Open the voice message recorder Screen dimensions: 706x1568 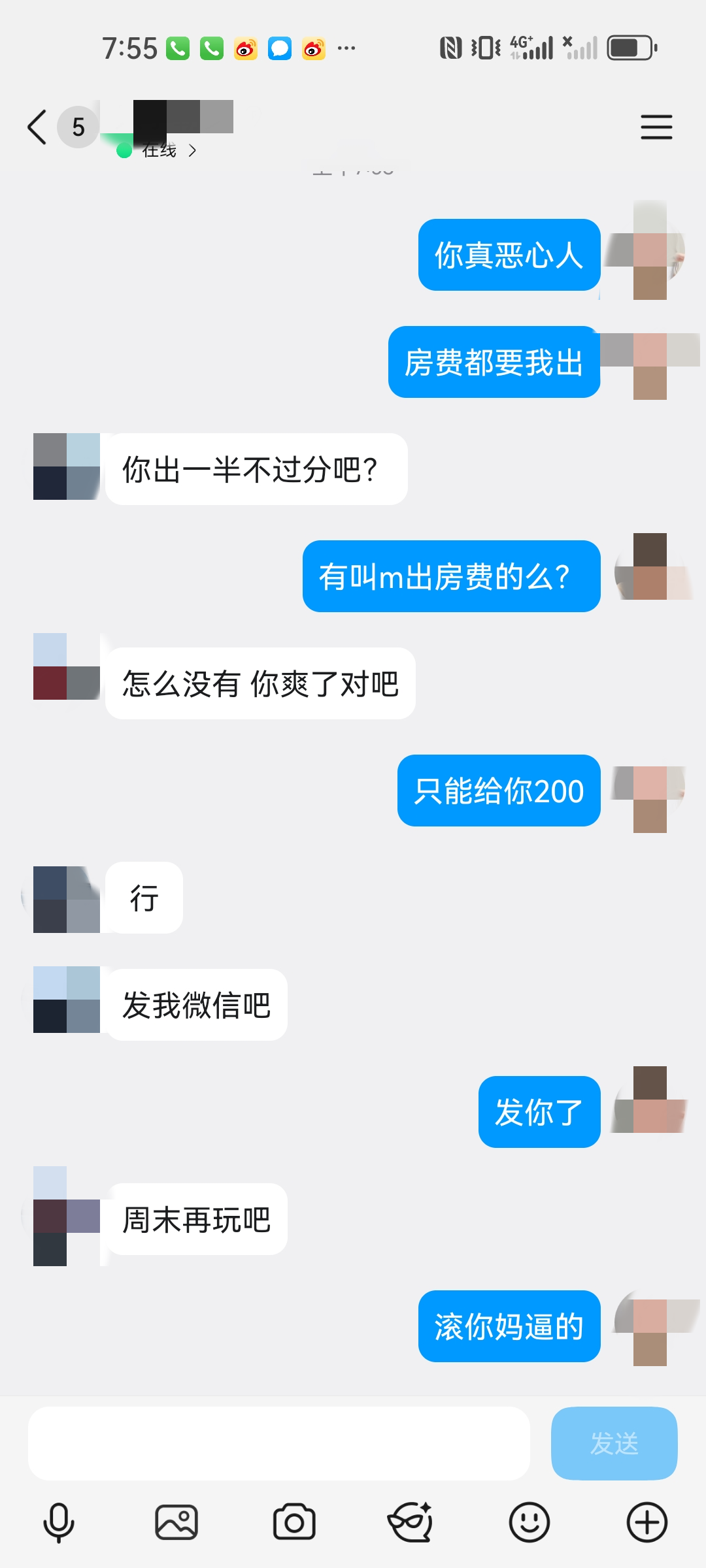58,1521
